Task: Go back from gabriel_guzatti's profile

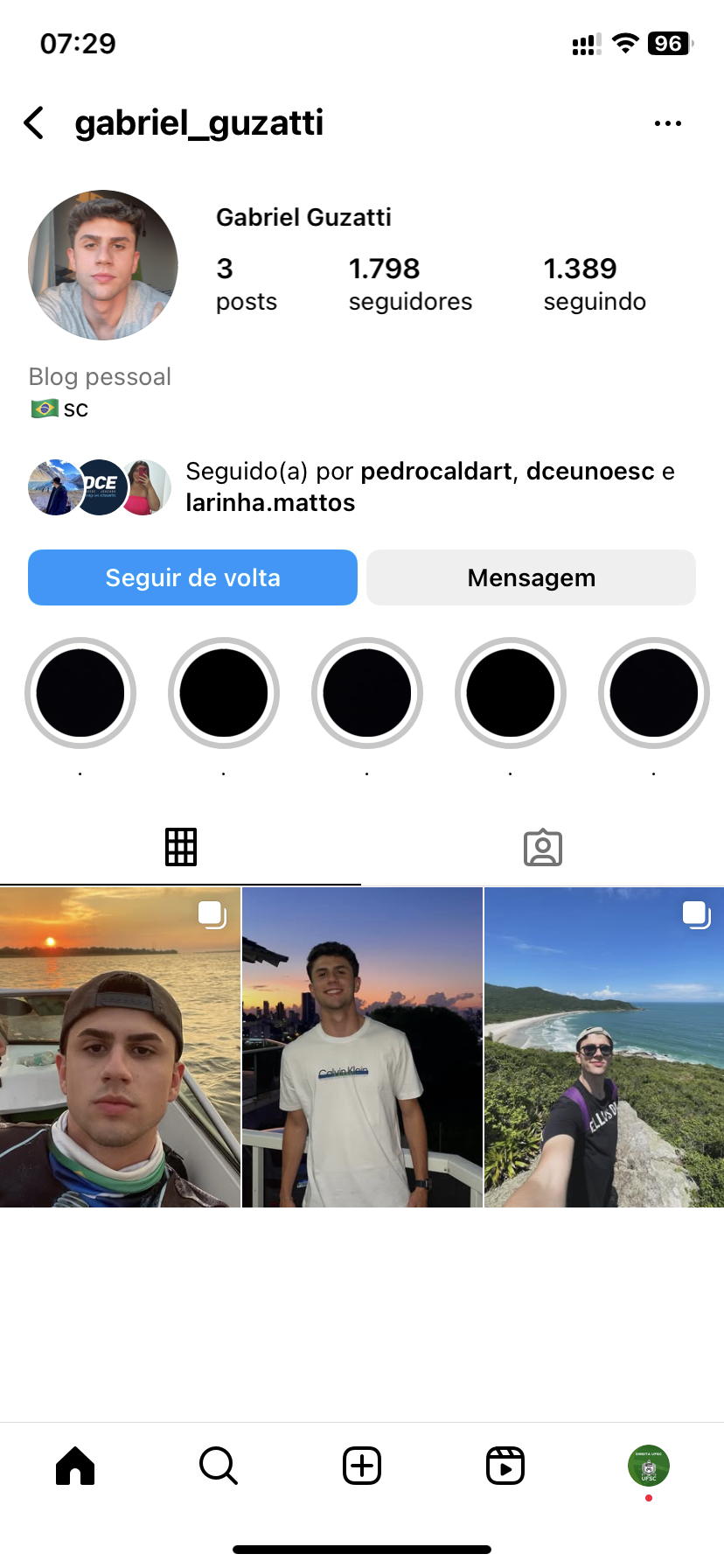Action: tap(35, 123)
